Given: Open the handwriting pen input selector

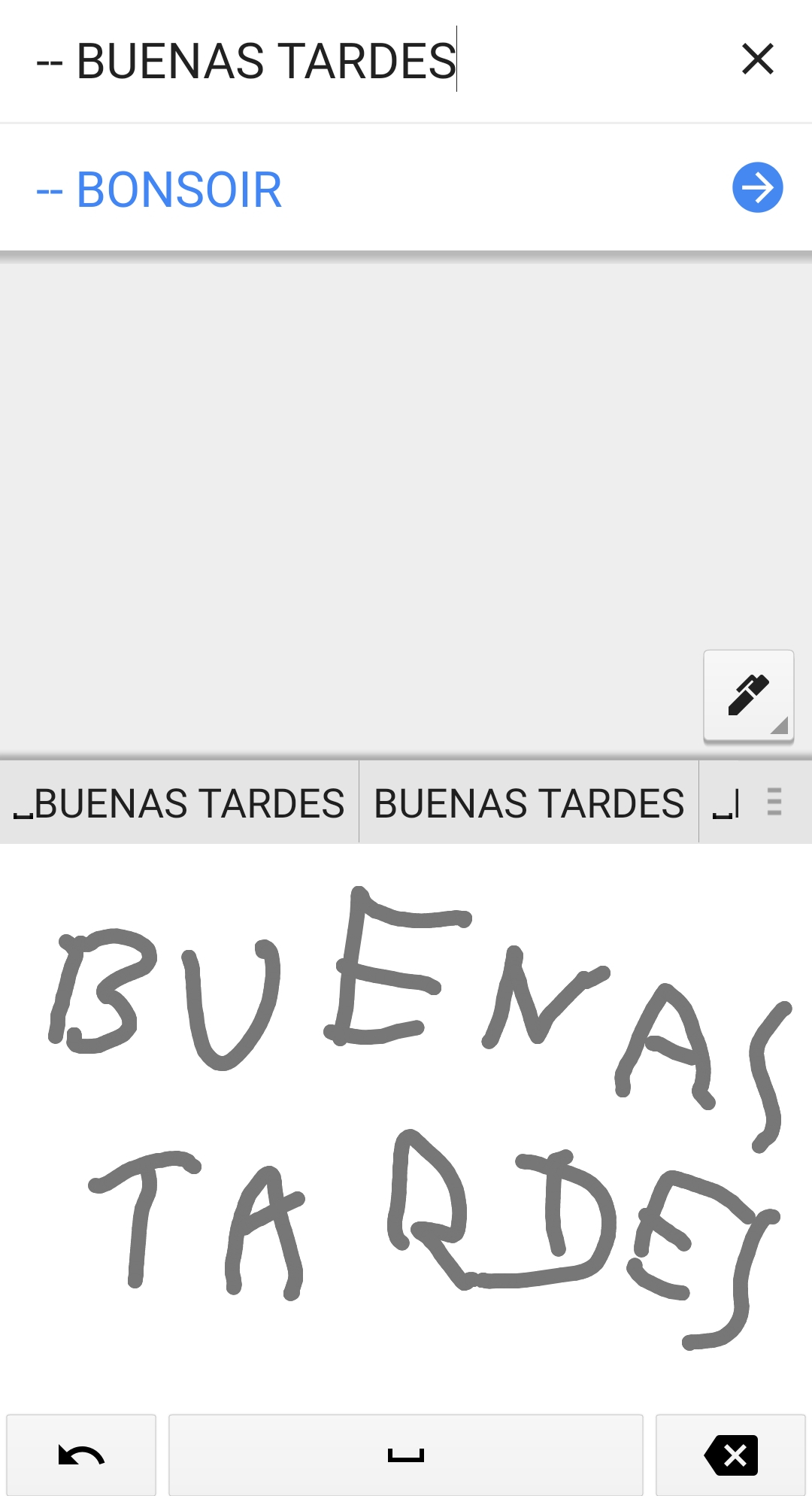Looking at the screenshot, I should (x=748, y=695).
